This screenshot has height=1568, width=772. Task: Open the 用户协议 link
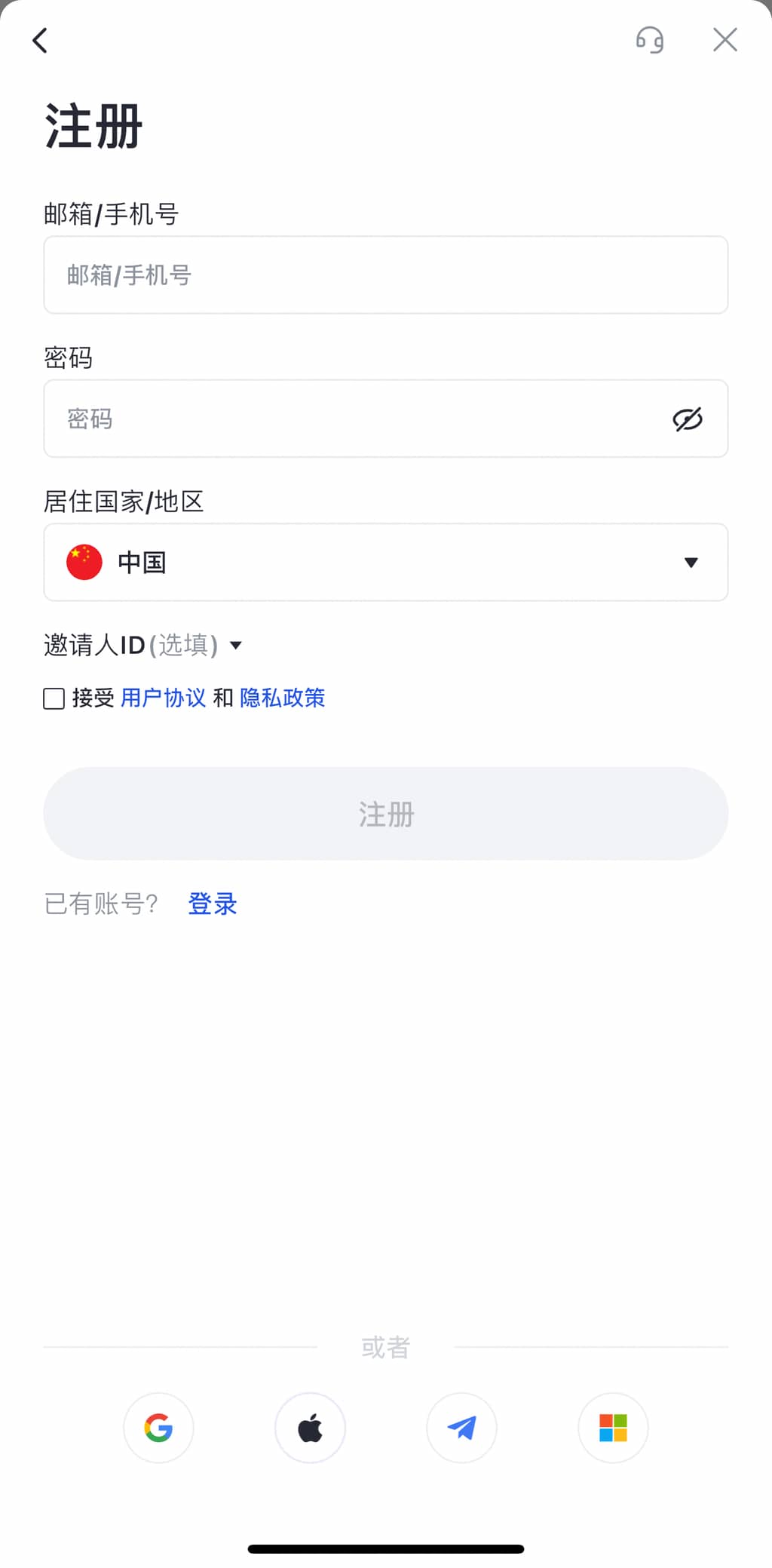(x=163, y=698)
